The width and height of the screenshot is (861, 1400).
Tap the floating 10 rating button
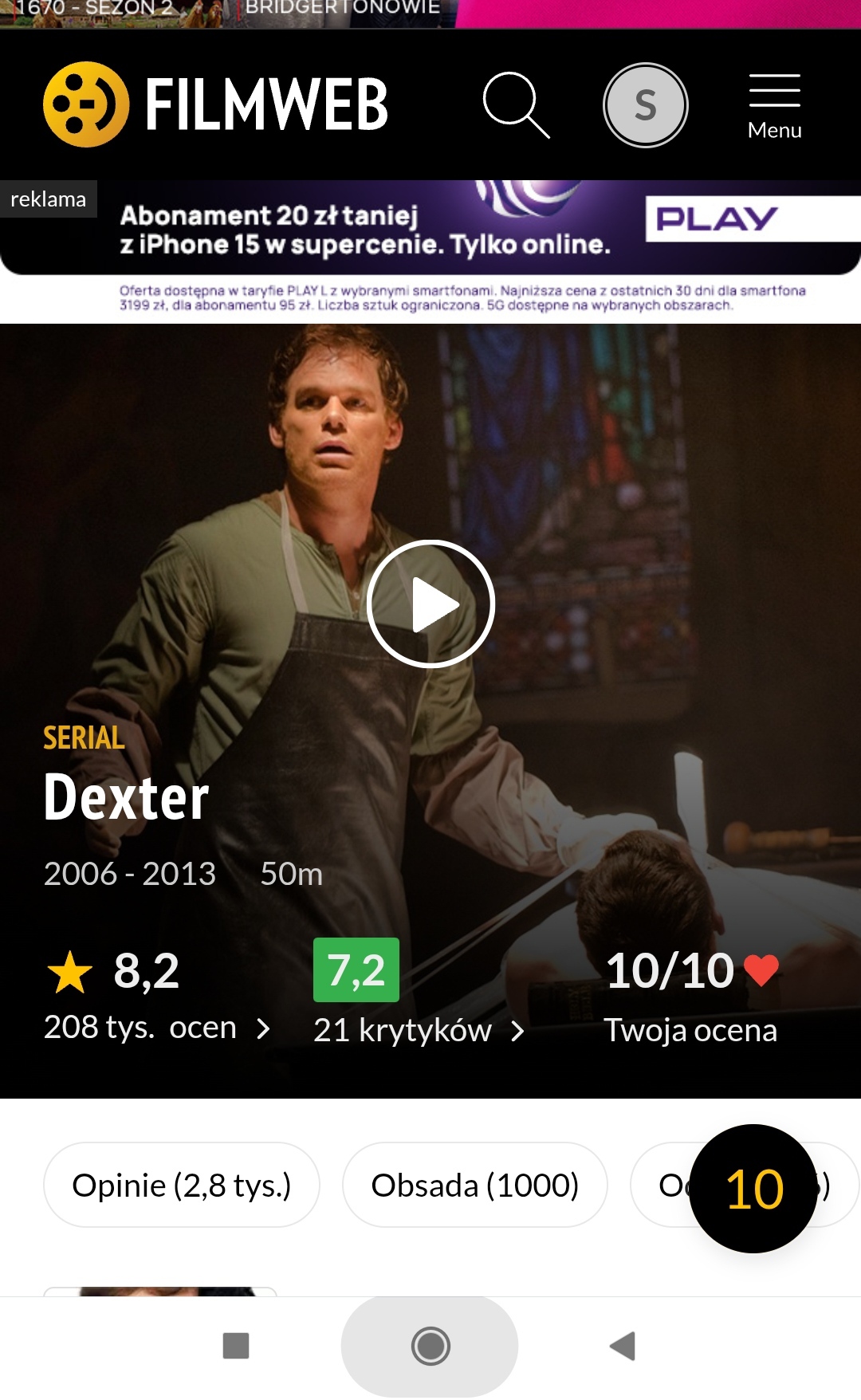coord(753,1189)
